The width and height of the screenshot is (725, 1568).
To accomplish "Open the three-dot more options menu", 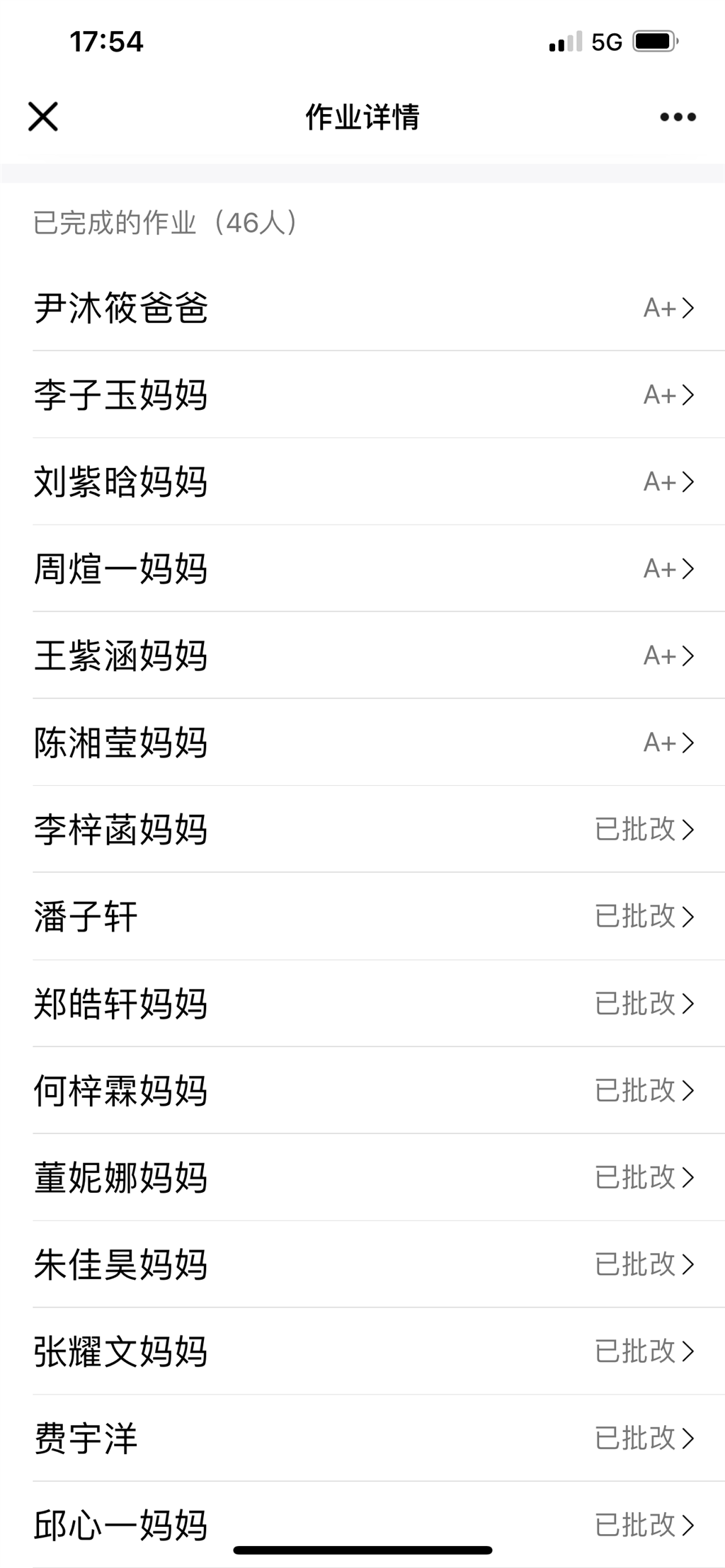I will (678, 117).
